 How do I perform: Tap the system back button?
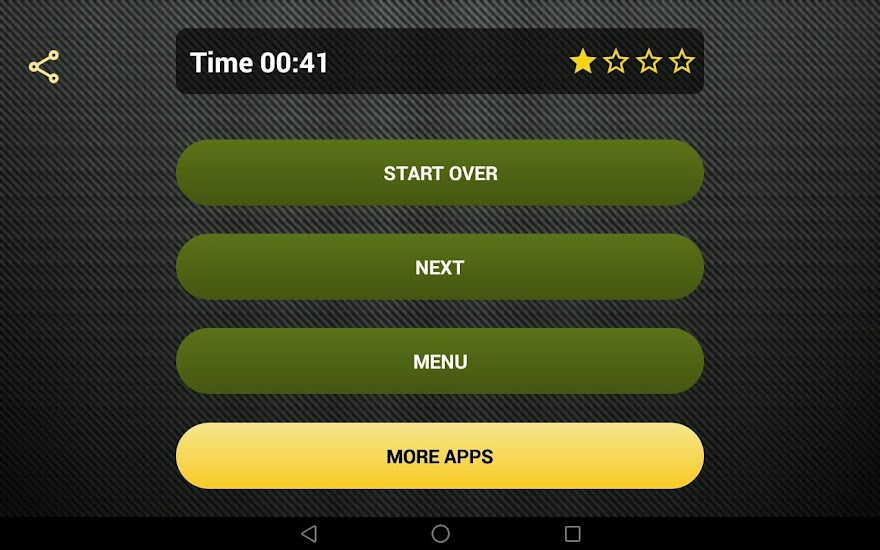pyautogui.click(x=308, y=534)
